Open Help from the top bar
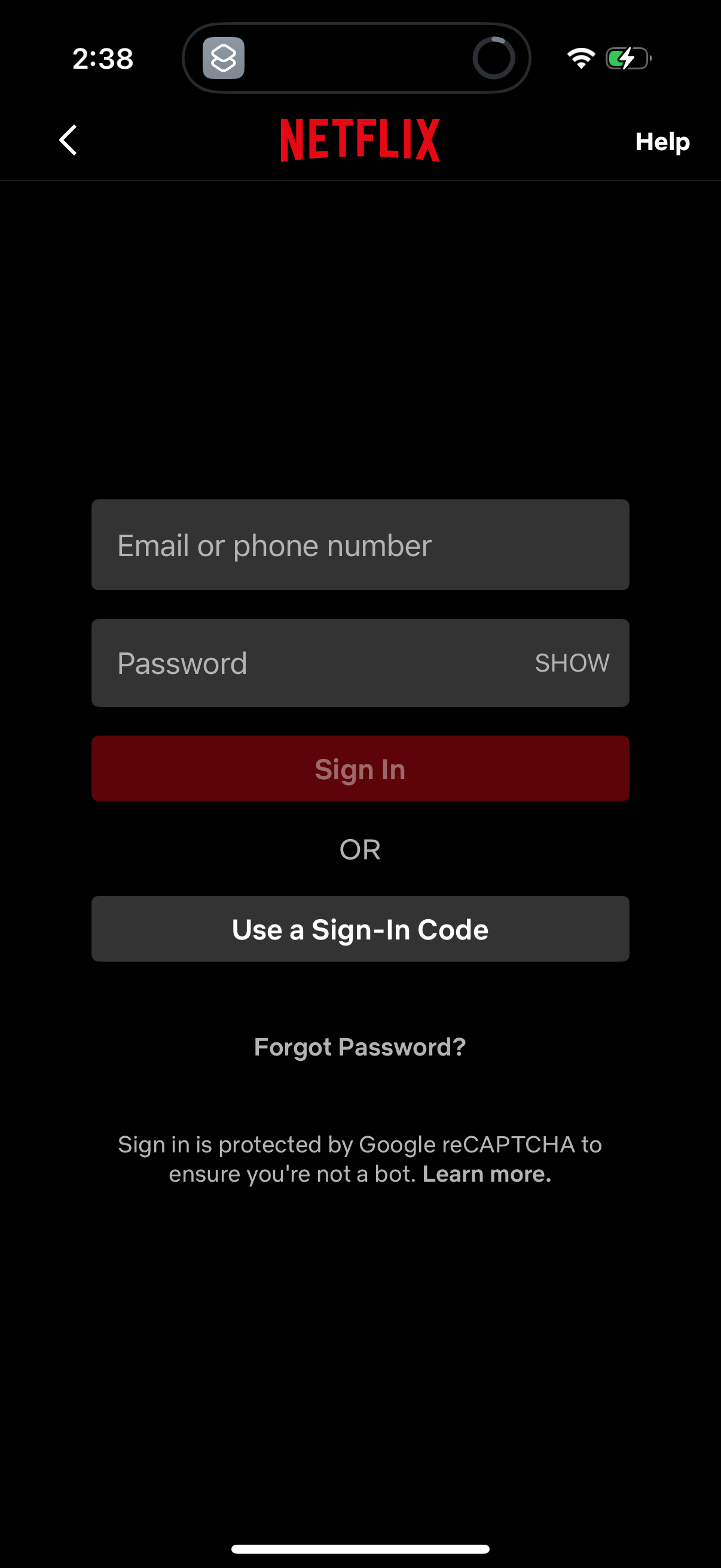This screenshot has width=721, height=1568. (662, 141)
